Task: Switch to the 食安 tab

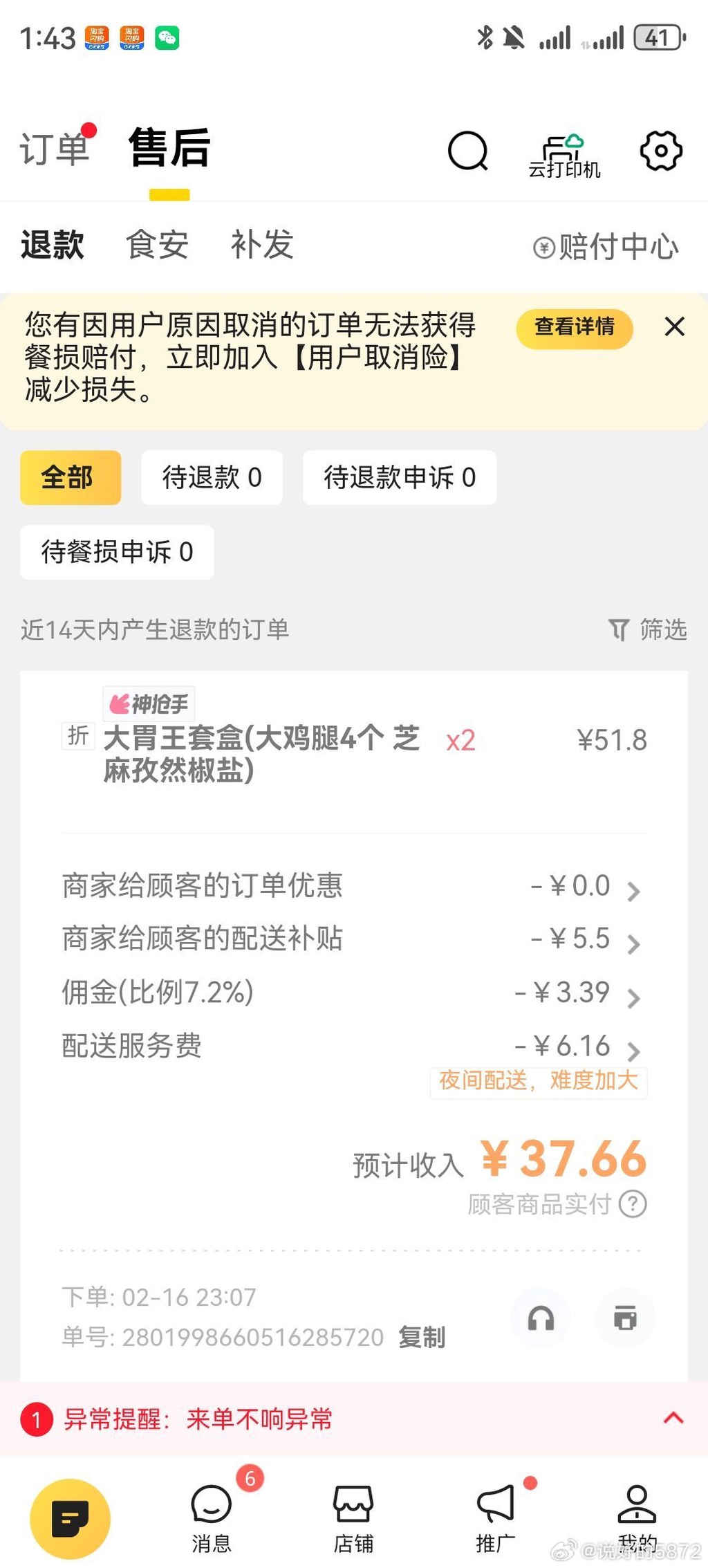Action: [x=157, y=245]
